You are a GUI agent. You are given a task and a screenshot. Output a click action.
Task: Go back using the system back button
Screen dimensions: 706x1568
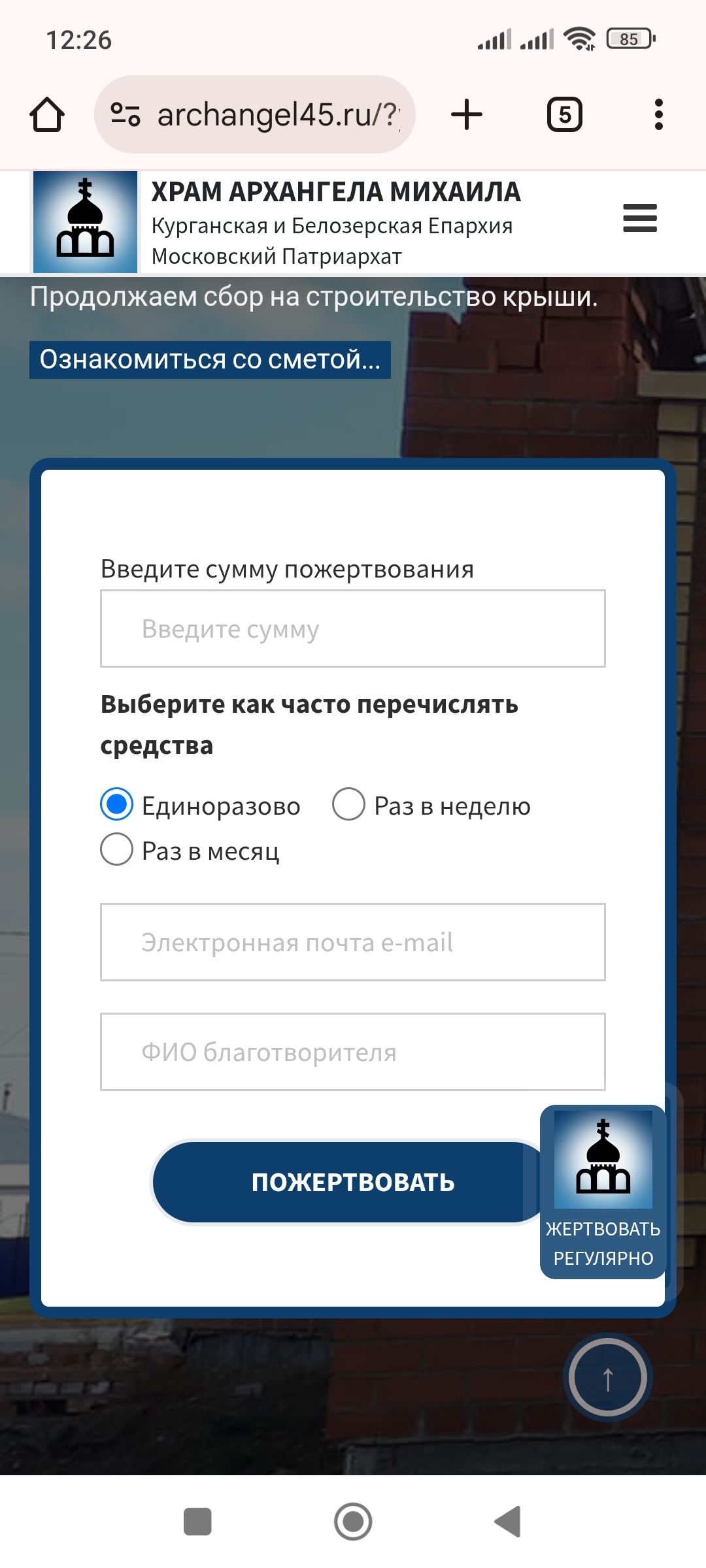[508, 1522]
